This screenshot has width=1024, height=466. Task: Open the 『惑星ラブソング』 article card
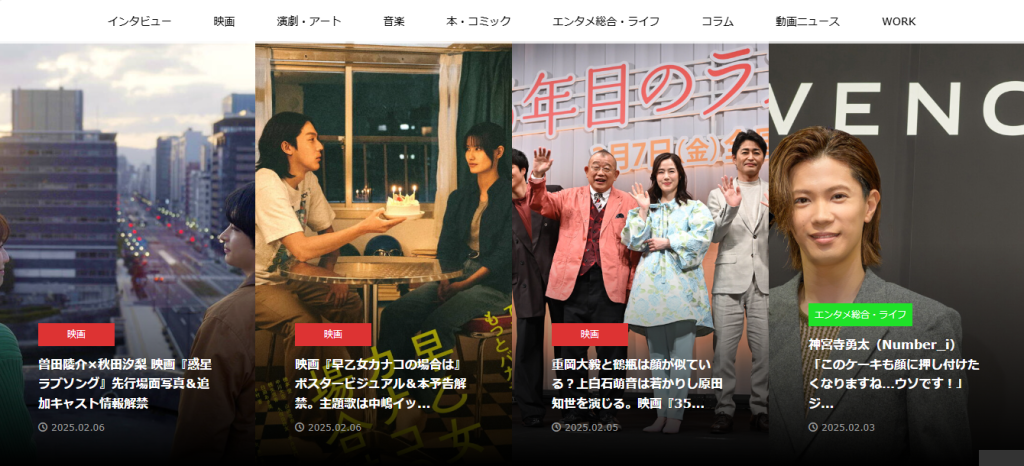pos(125,383)
